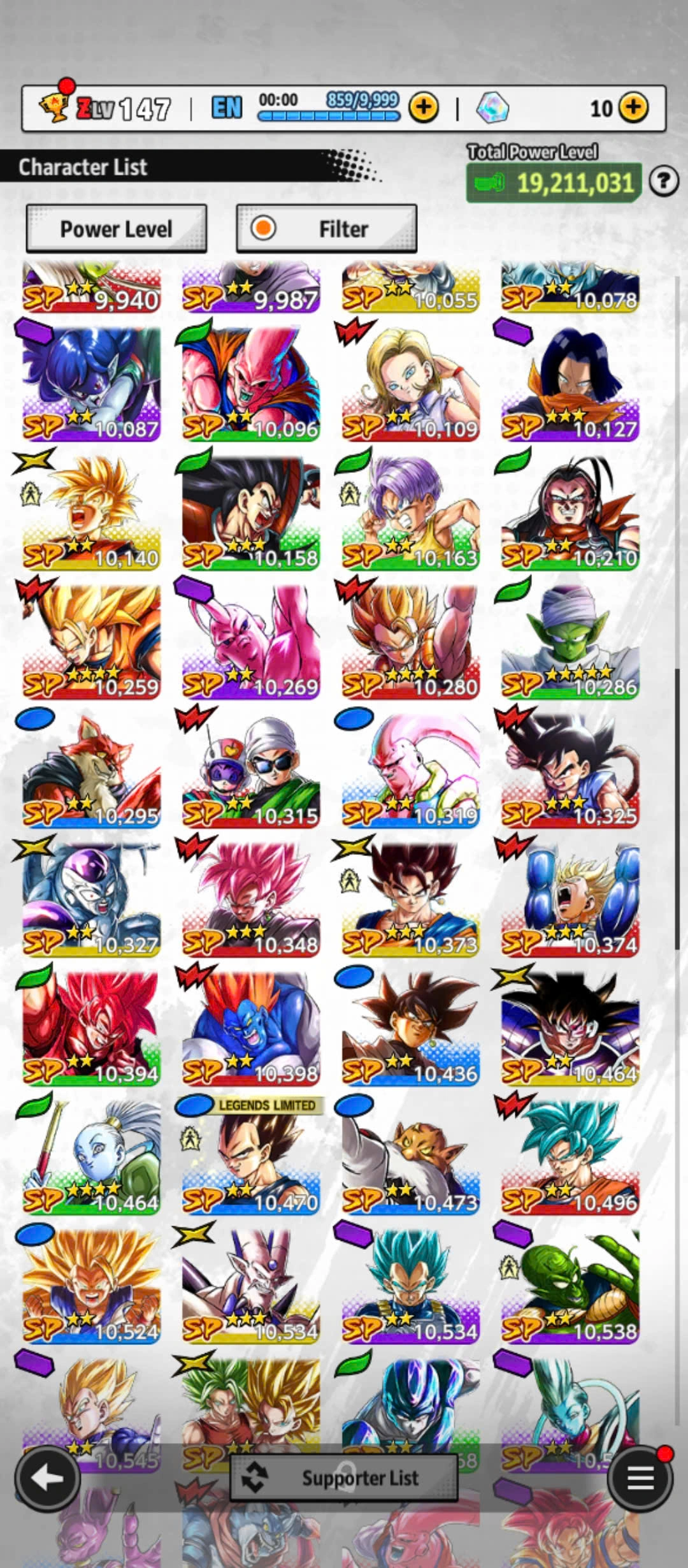Open the Power Level sort button
The image size is (688, 1568).
[116, 228]
